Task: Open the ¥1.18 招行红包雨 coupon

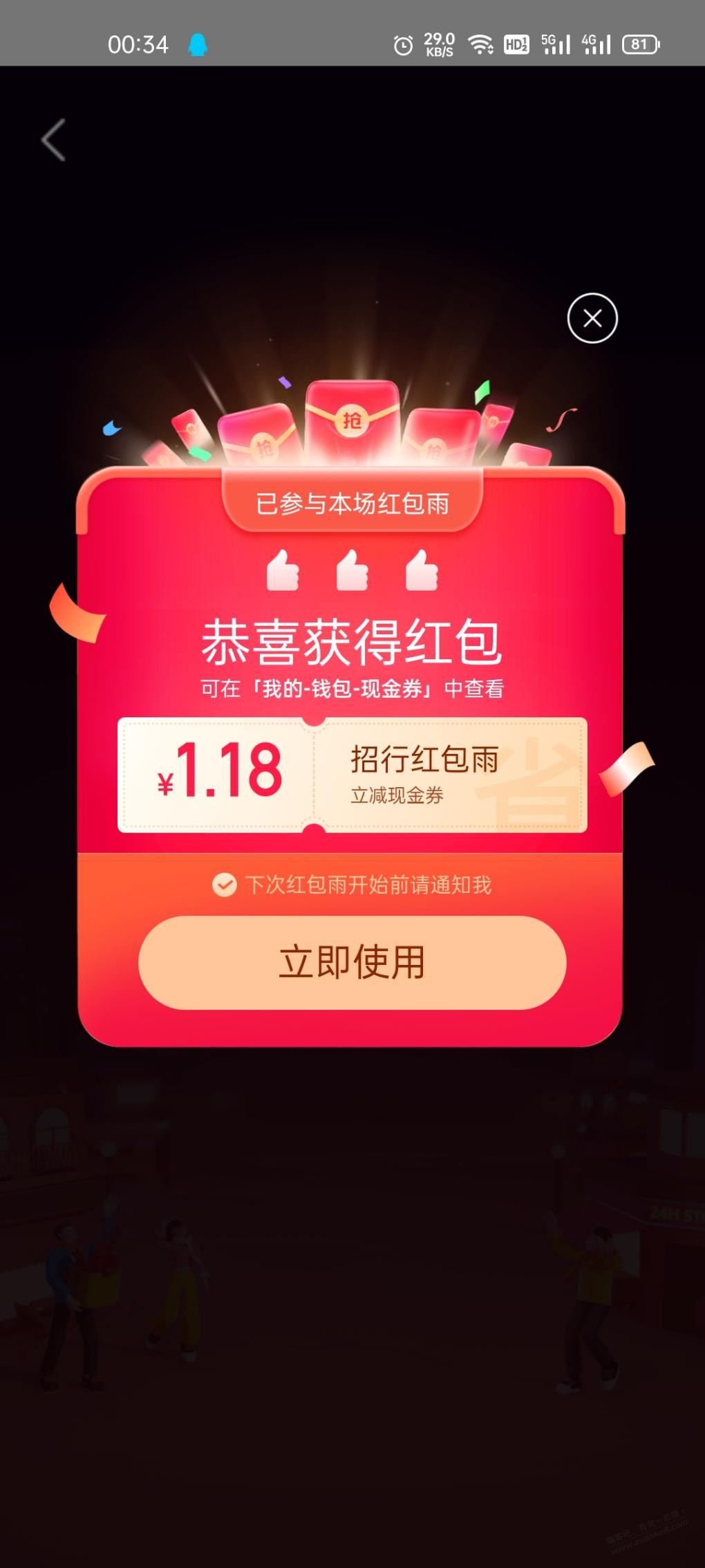Action: [352, 775]
